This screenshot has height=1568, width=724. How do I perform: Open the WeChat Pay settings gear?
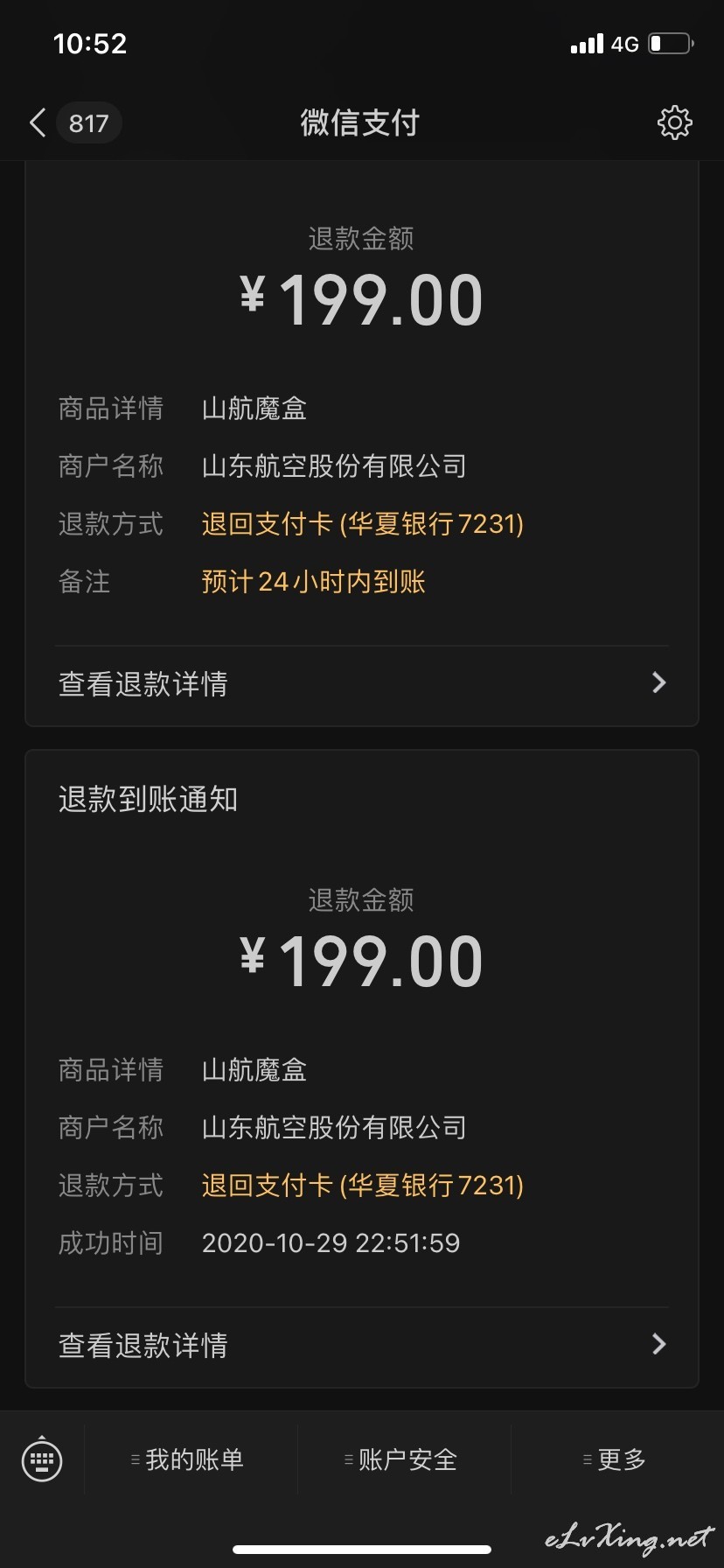[x=674, y=122]
